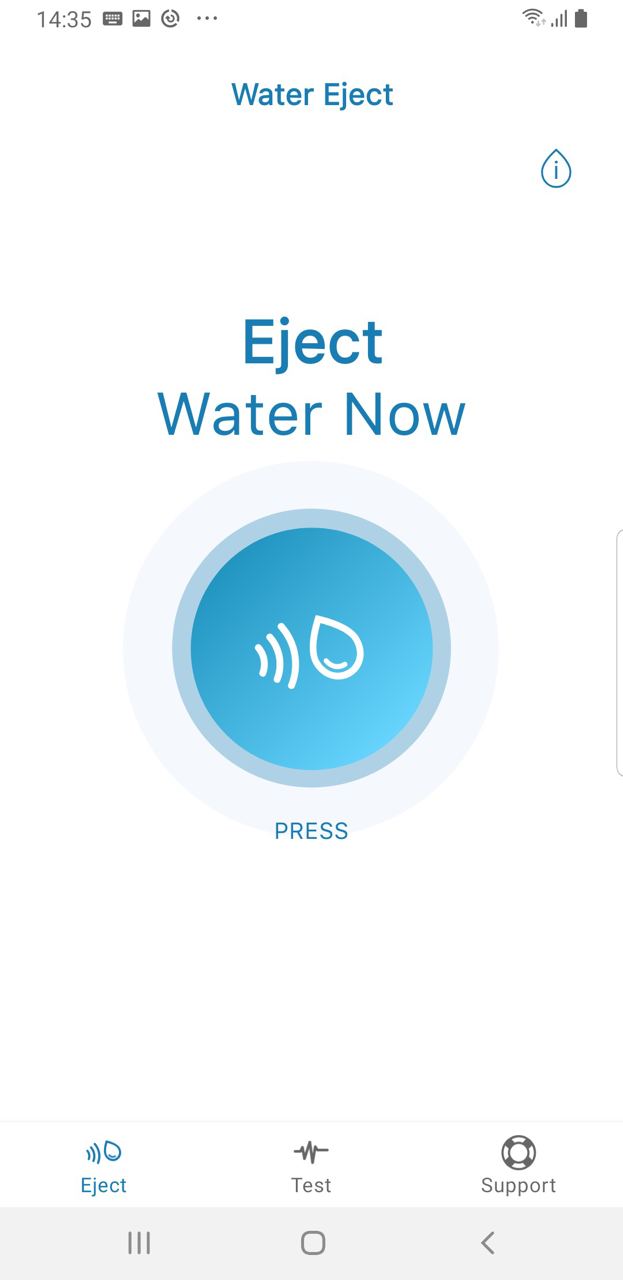Image resolution: width=623 pixels, height=1280 pixels.
Task: Tap the info droplet icon
Action: (x=555, y=170)
